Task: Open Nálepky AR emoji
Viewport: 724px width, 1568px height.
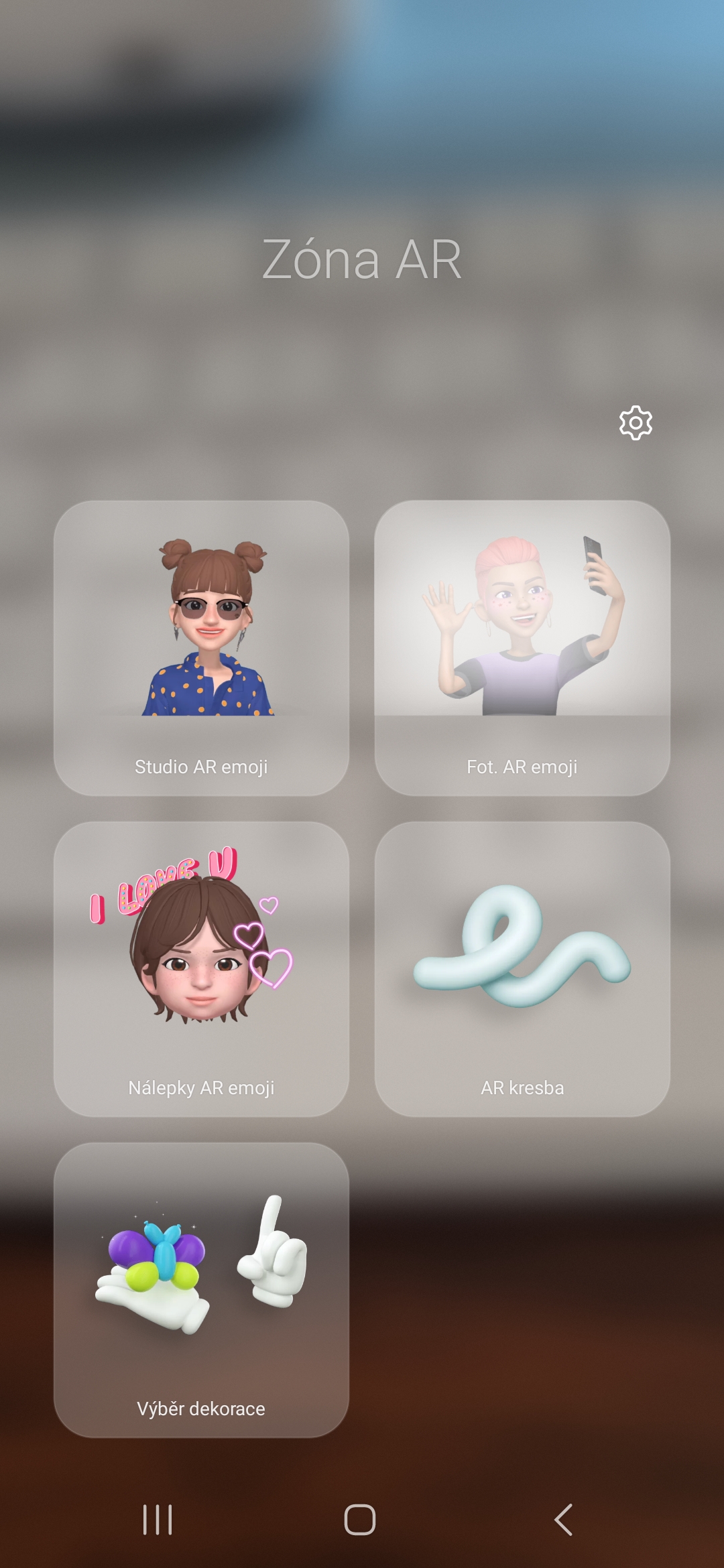Action: point(201,969)
